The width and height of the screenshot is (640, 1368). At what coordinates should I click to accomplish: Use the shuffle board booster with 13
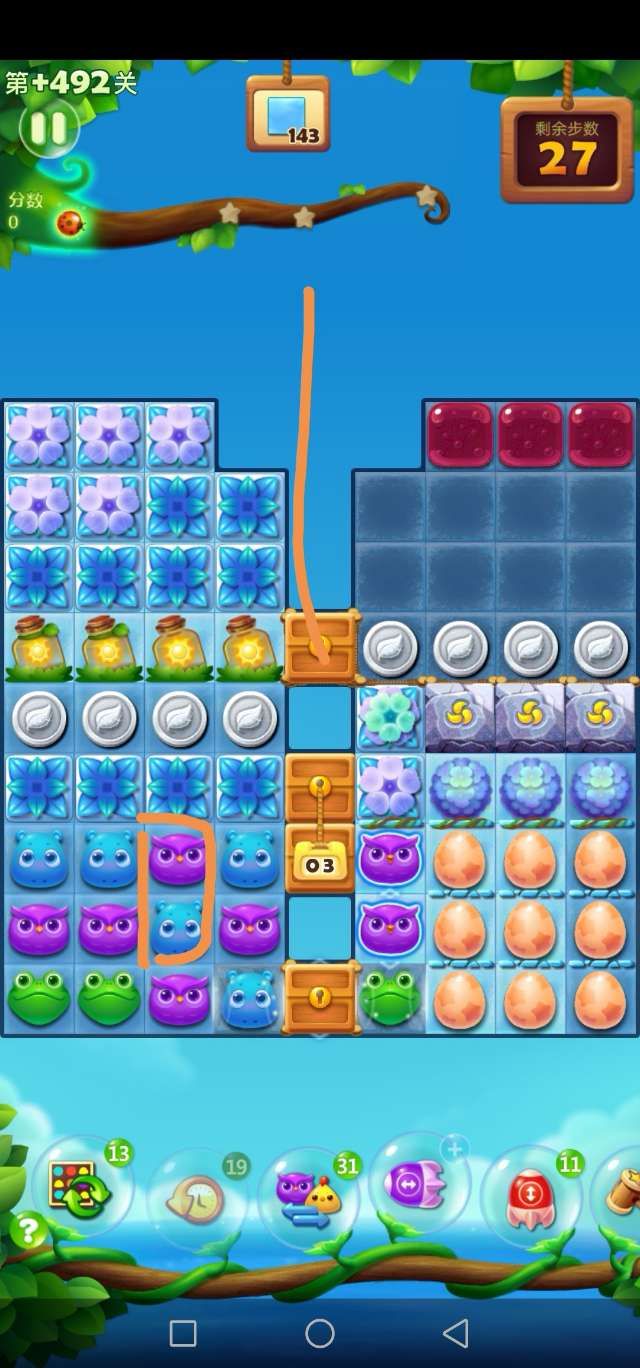pyautogui.click(x=80, y=1187)
